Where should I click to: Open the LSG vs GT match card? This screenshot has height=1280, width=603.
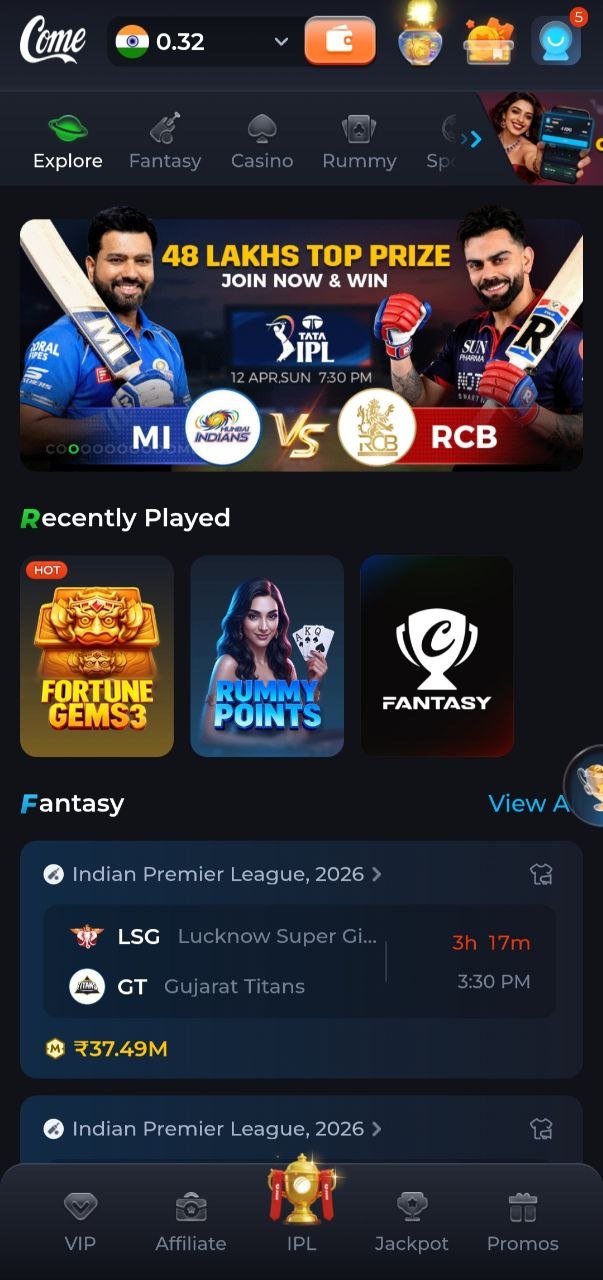click(301, 962)
